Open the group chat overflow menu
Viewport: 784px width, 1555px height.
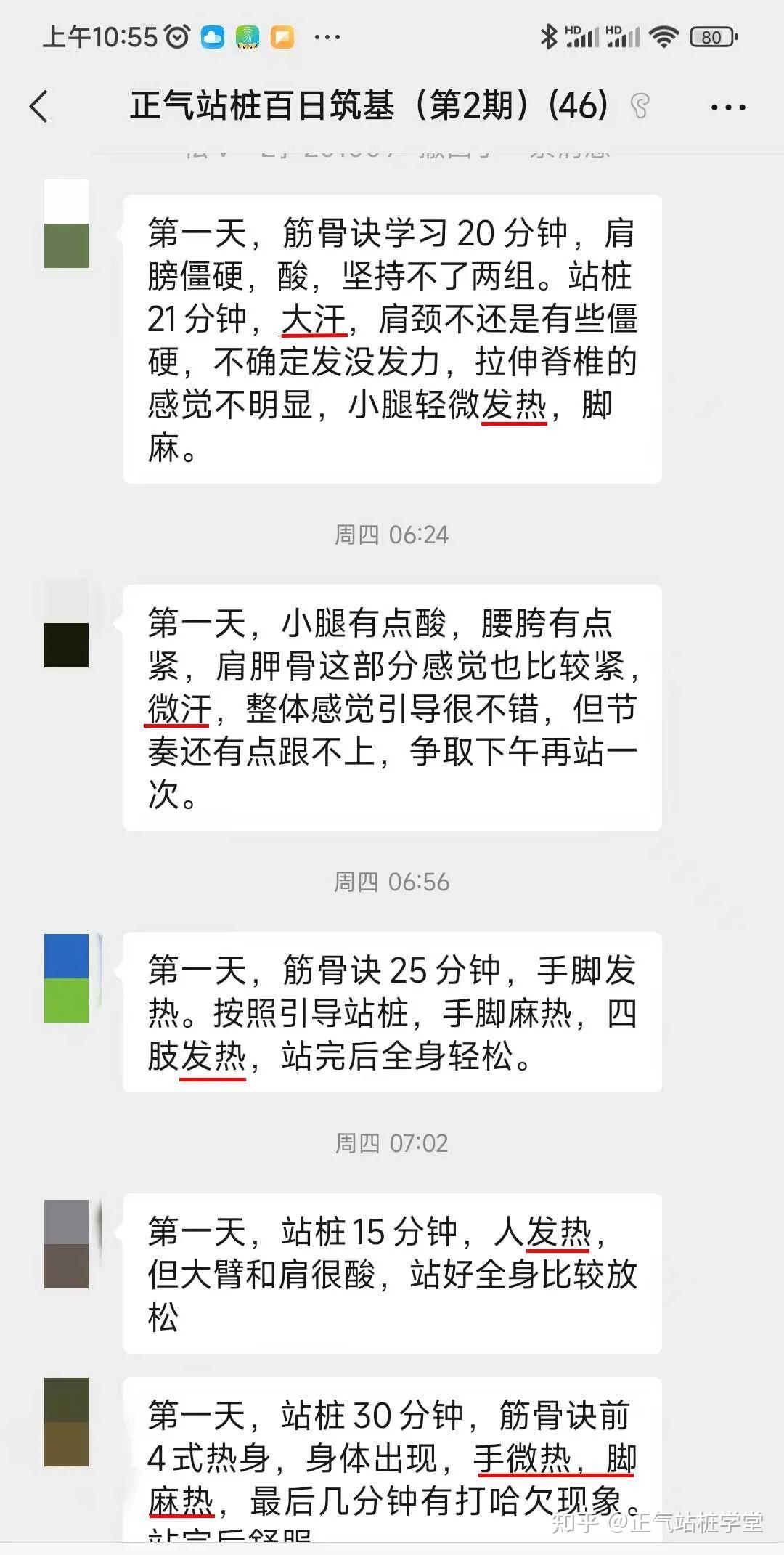tap(727, 107)
